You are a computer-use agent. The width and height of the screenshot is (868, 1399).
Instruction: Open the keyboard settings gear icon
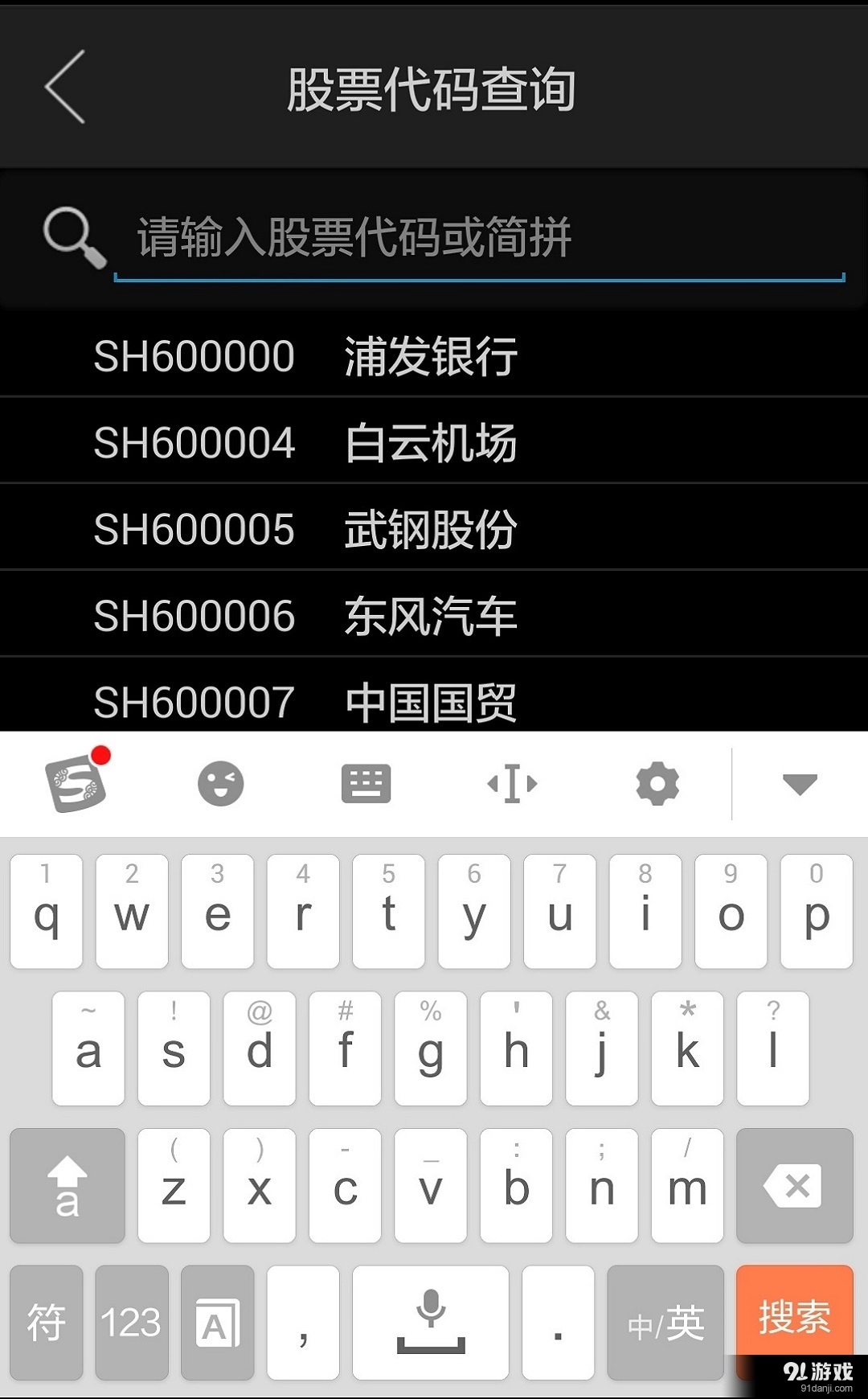point(657,783)
